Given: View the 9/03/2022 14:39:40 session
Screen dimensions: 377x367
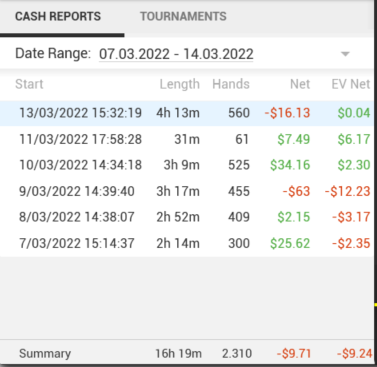Looking at the screenshot, I should click(x=187, y=191).
